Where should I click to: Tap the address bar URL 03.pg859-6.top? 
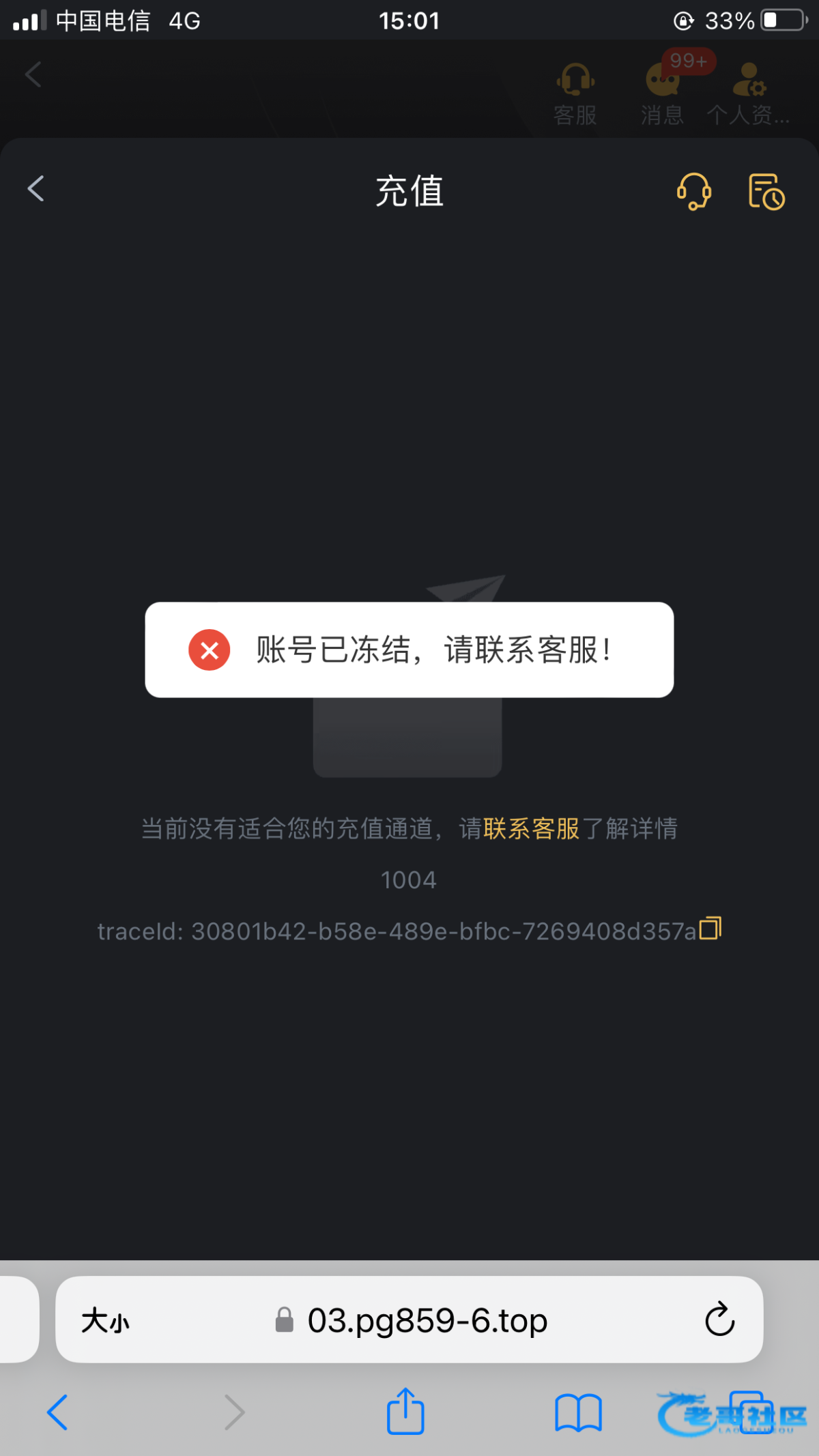click(427, 1321)
